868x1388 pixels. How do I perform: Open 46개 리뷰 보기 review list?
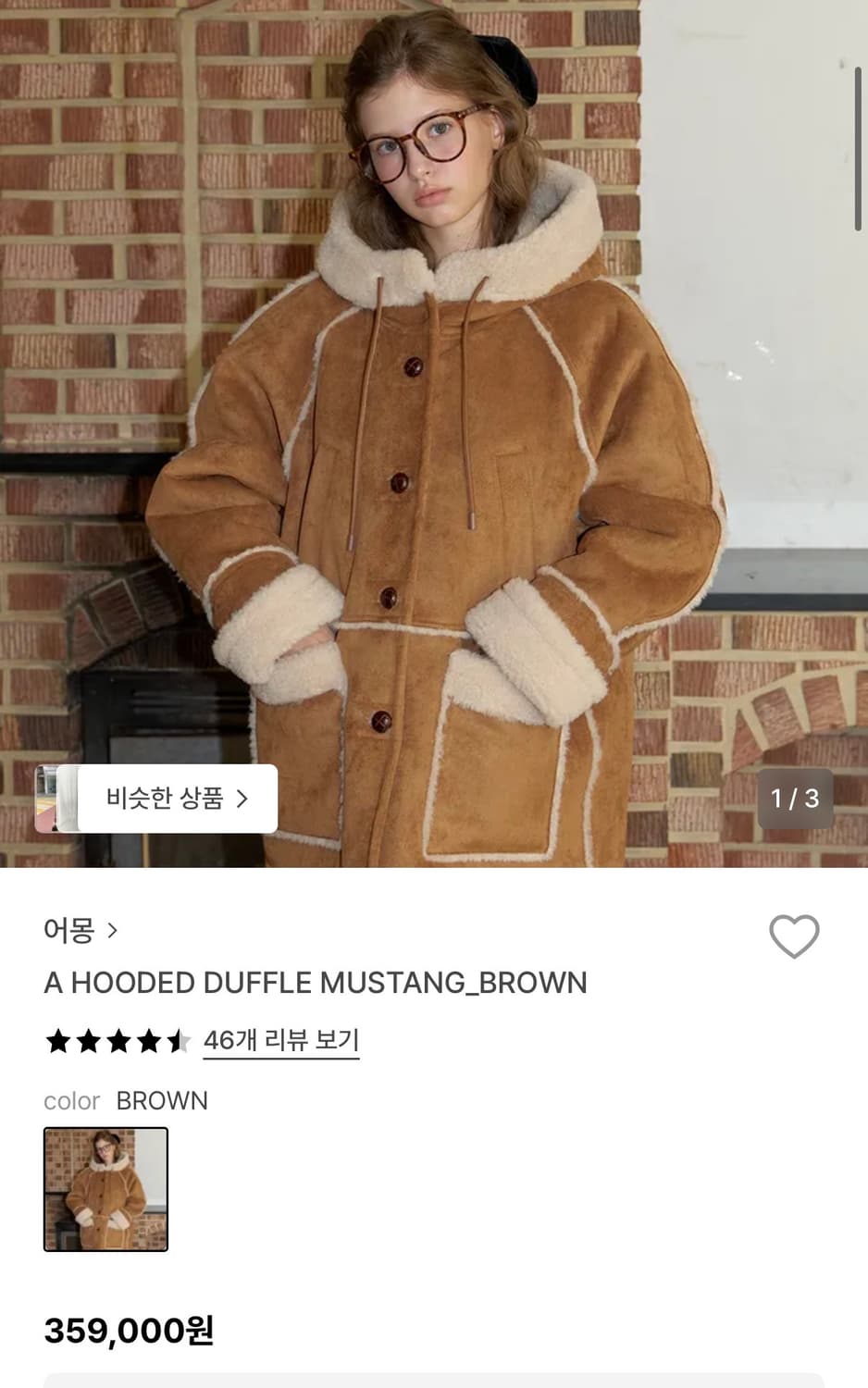(x=281, y=1040)
